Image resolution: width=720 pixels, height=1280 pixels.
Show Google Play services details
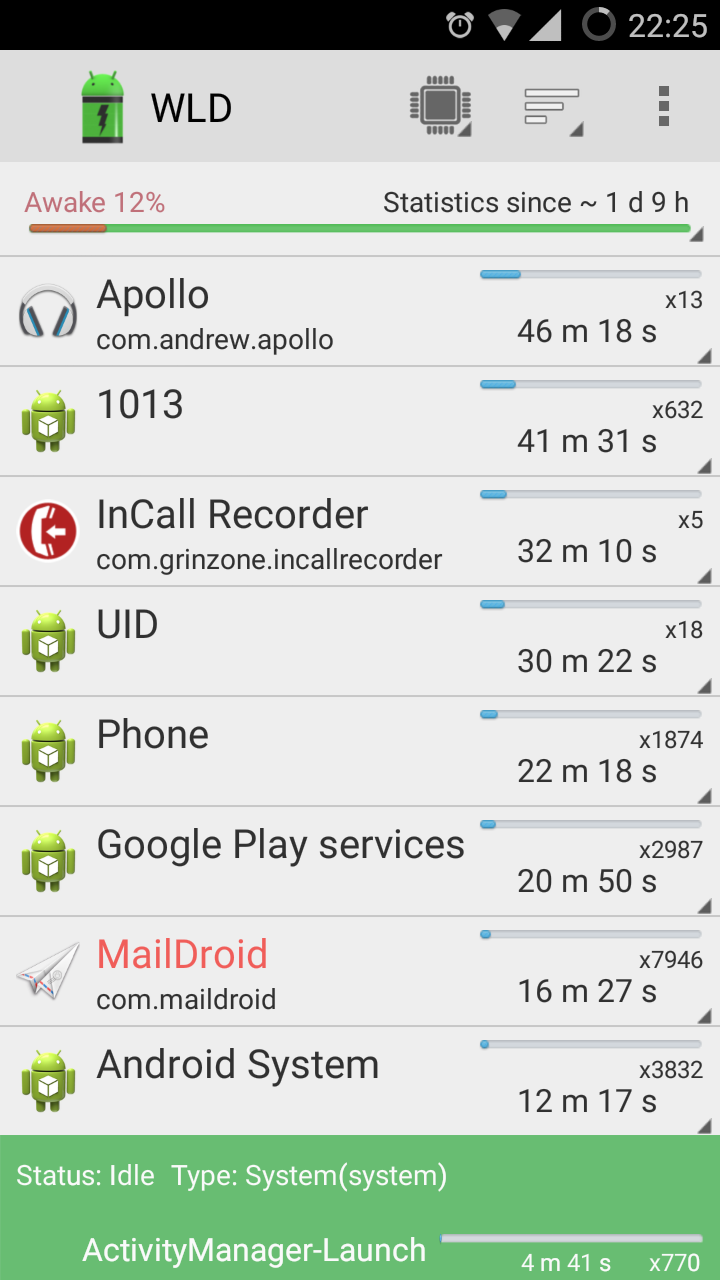point(360,861)
